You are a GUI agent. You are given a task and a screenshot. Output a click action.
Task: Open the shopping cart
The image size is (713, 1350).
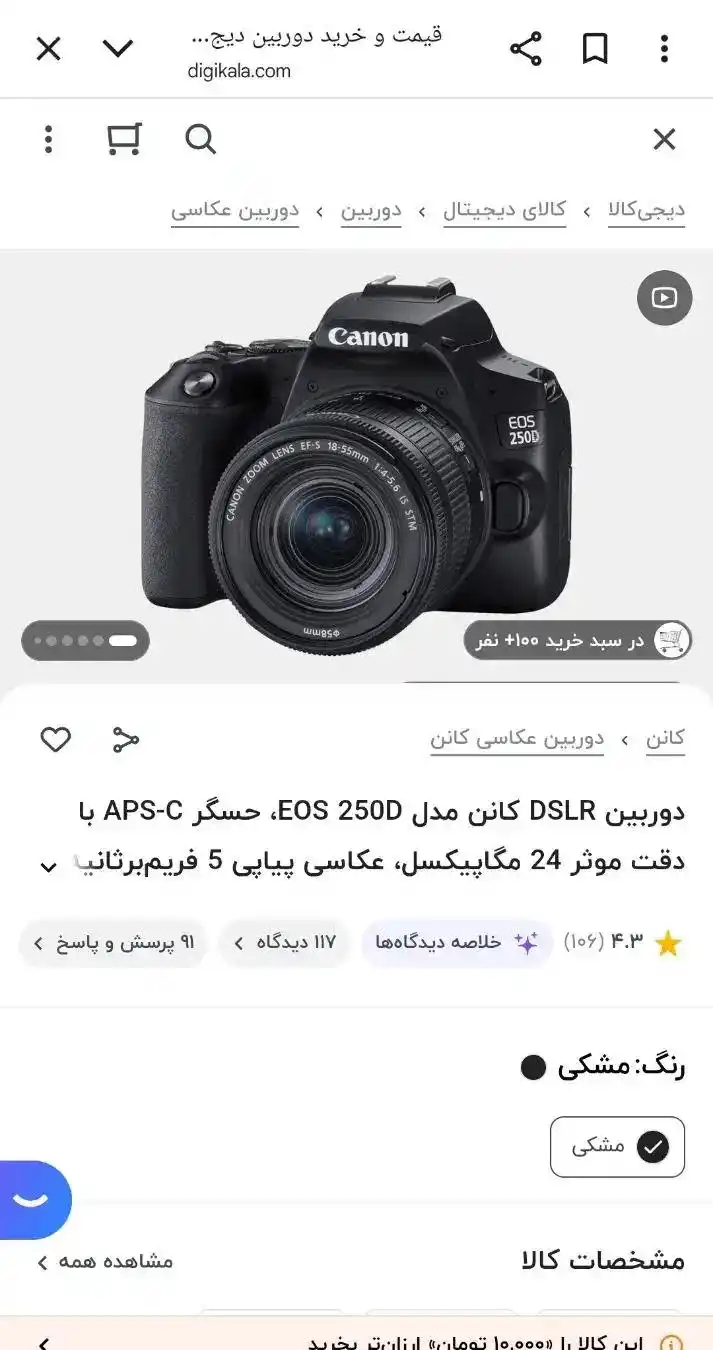pos(124,140)
